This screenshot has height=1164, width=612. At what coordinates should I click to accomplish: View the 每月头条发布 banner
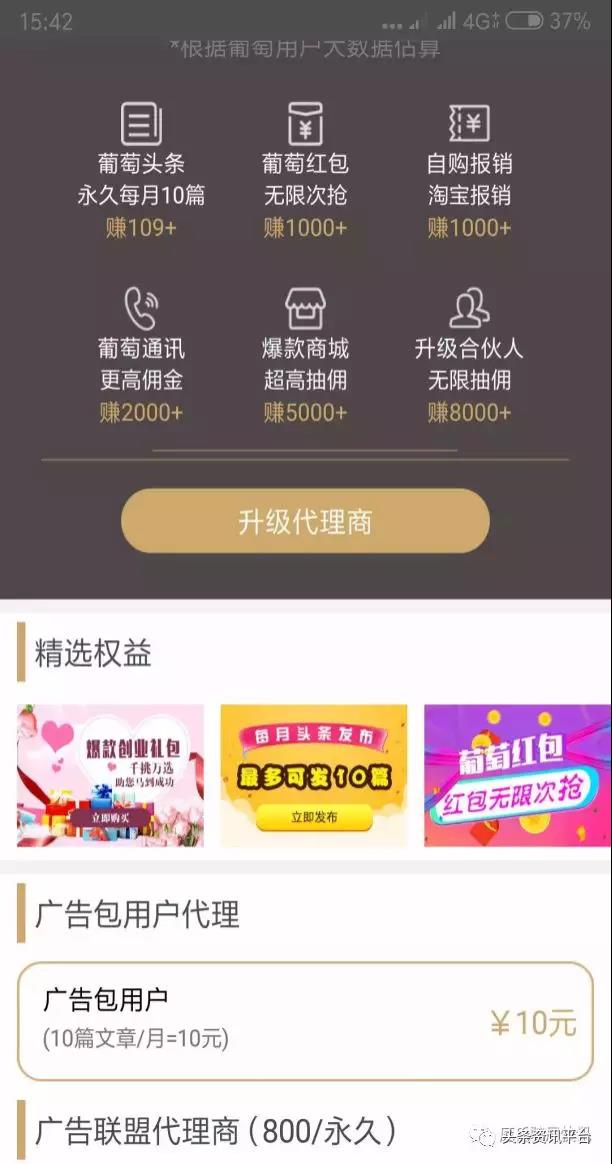click(313, 775)
